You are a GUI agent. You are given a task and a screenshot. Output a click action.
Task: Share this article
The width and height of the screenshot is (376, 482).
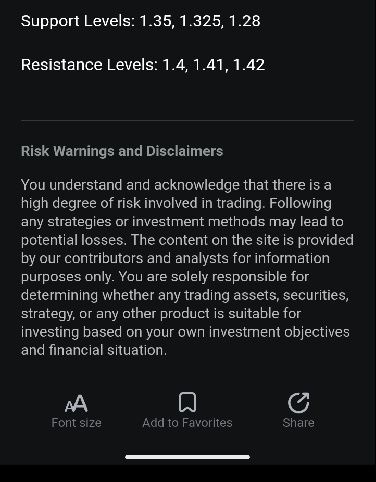pyautogui.click(x=298, y=410)
